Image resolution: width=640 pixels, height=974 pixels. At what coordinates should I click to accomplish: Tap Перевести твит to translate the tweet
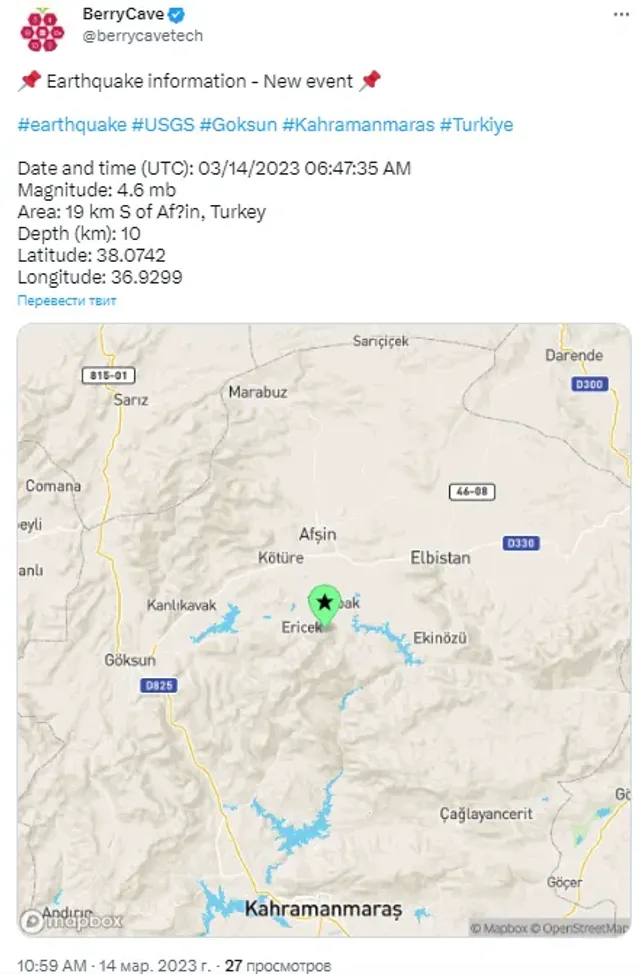coord(66,300)
